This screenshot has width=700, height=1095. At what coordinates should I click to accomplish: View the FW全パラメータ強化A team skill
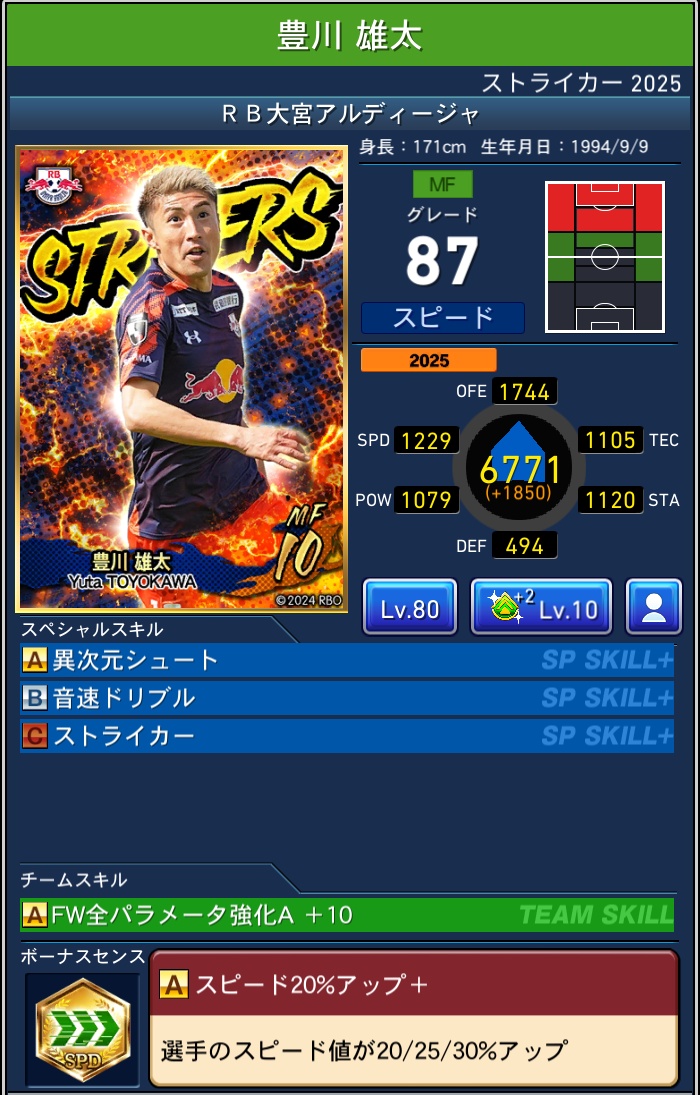pos(346,914)
